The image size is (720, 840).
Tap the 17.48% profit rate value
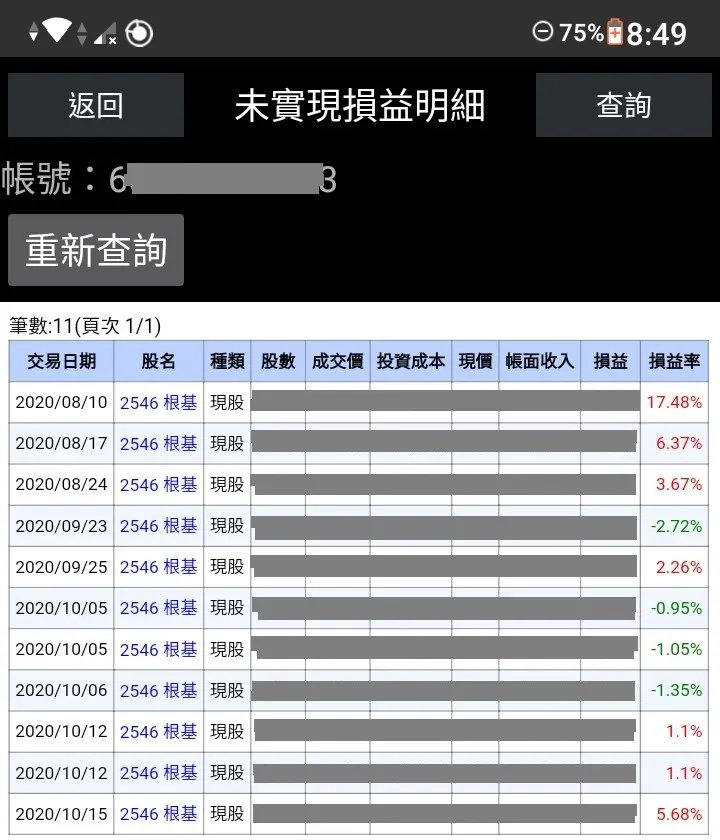(675, 402)
